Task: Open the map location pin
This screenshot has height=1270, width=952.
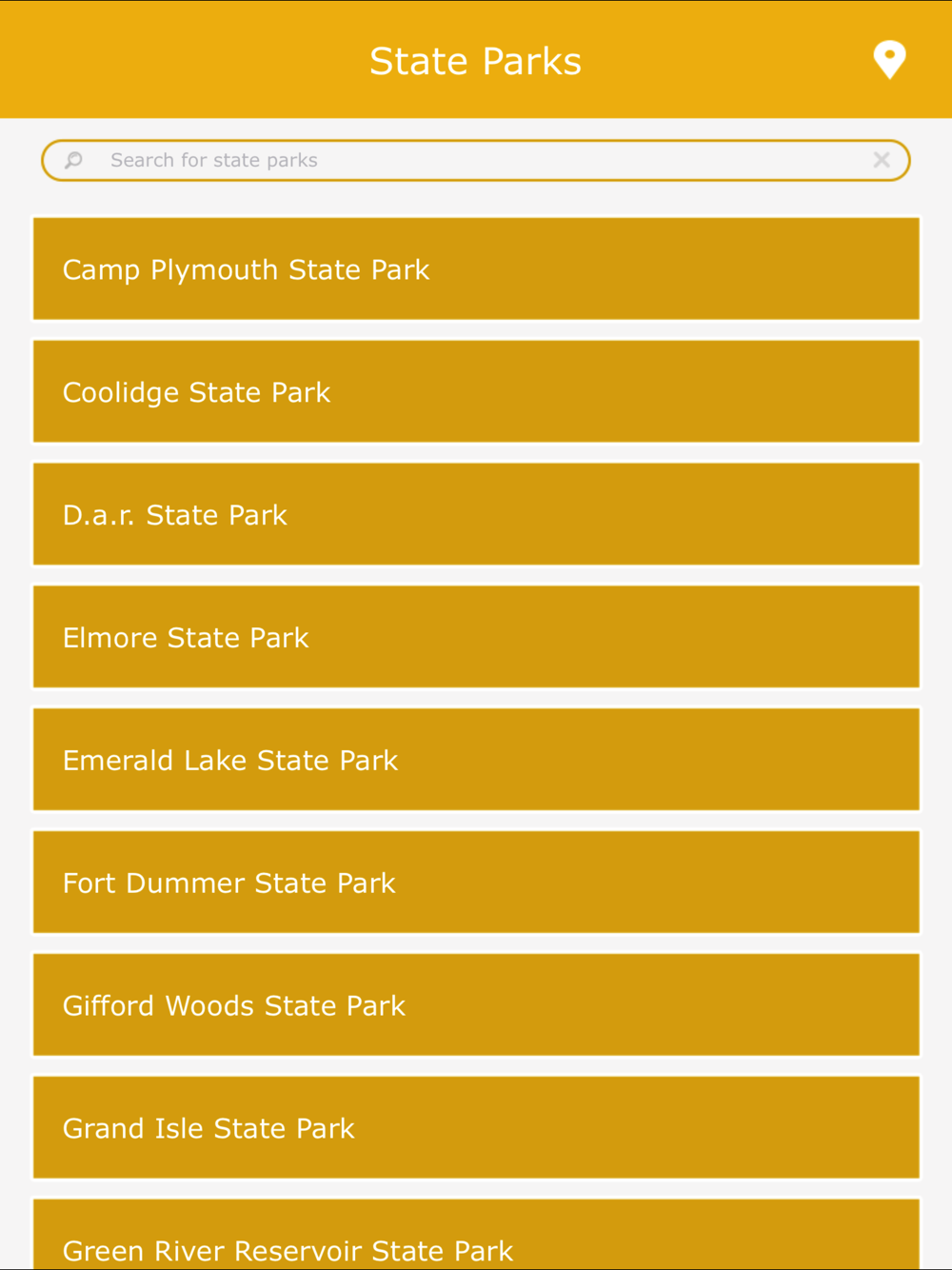Action: 889,60
